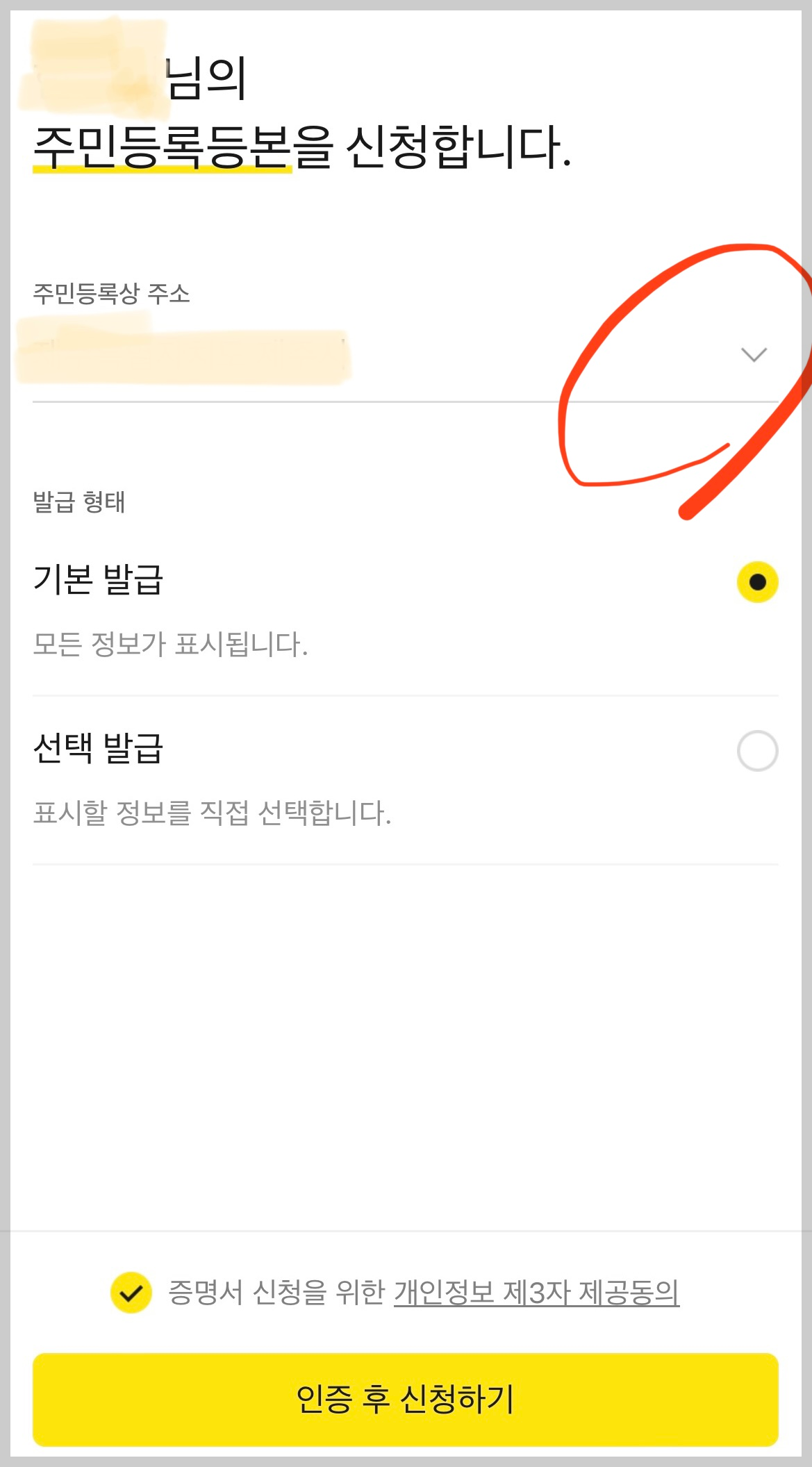The width and height of the screenshot is (812, 1467).
Task: Click the gray chevron icon on the address row
Action: (754, 356)
